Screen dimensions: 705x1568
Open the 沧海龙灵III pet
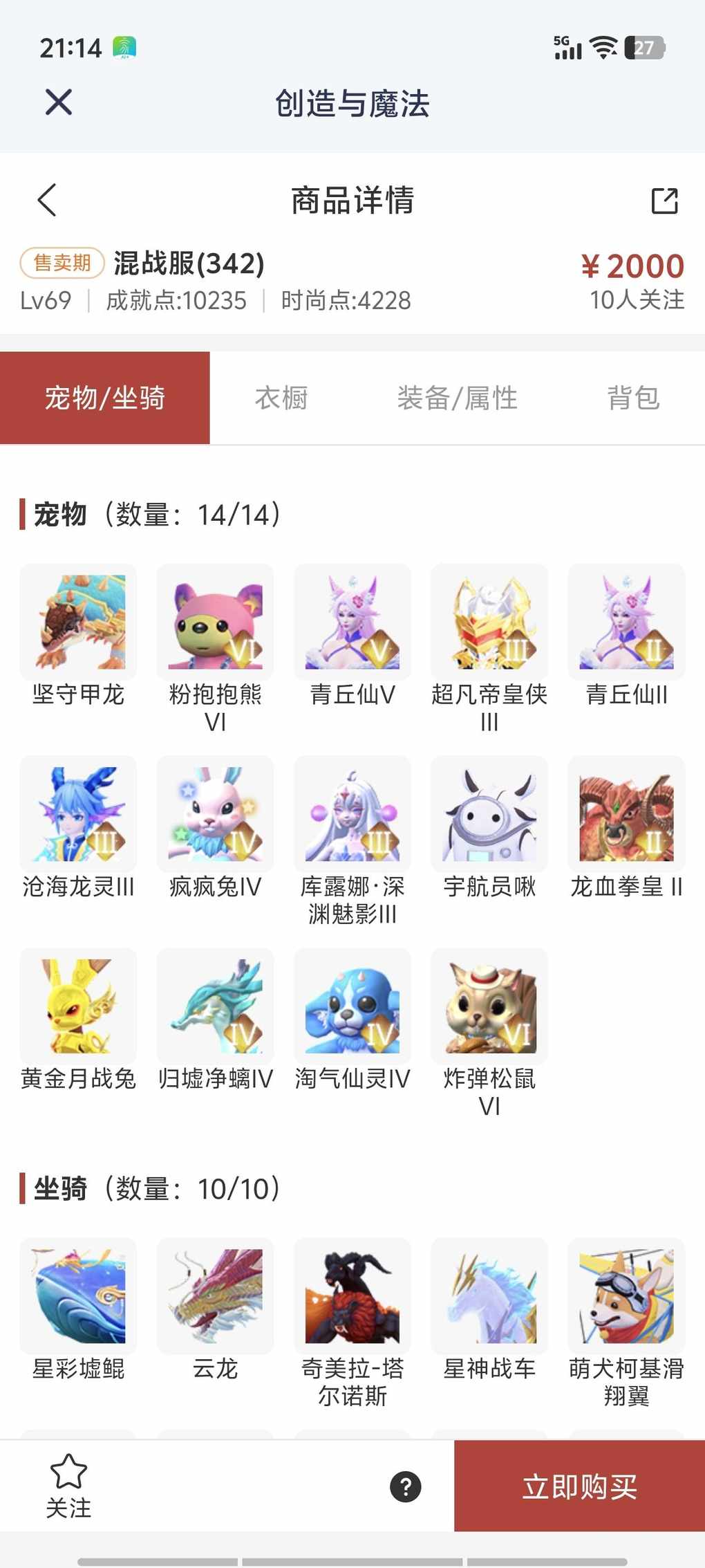[78, 814]
